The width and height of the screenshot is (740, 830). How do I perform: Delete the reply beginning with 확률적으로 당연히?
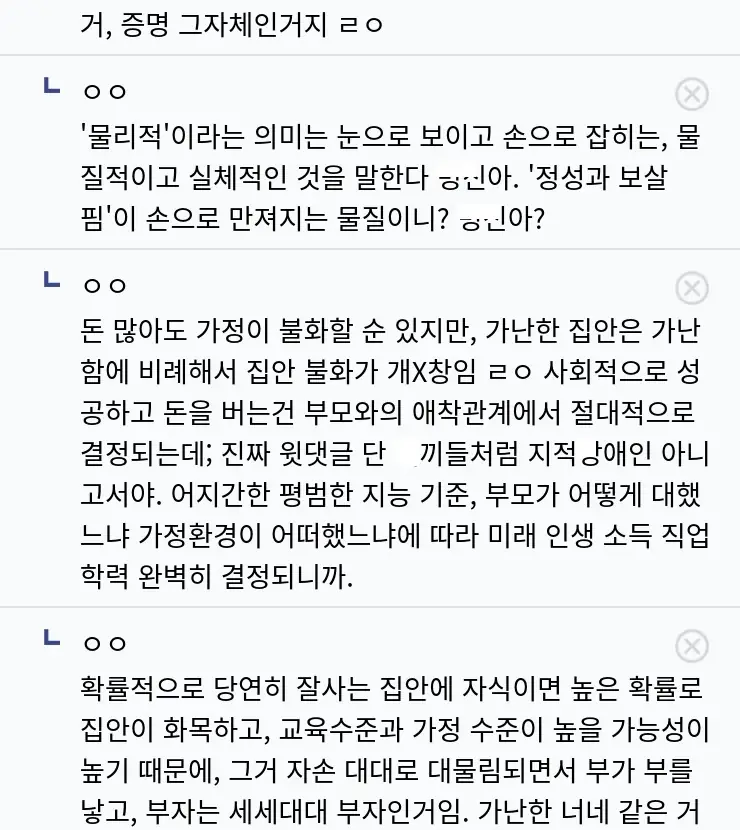pyautogui.click(x=692, y=645)
